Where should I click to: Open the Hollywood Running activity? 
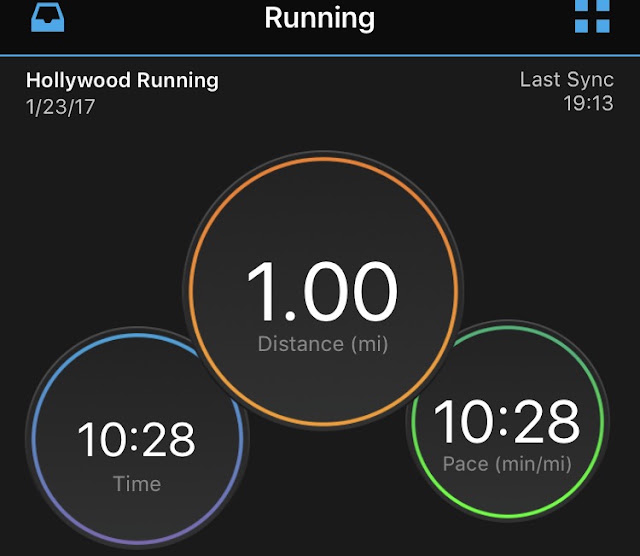click(x=122, y=80)
